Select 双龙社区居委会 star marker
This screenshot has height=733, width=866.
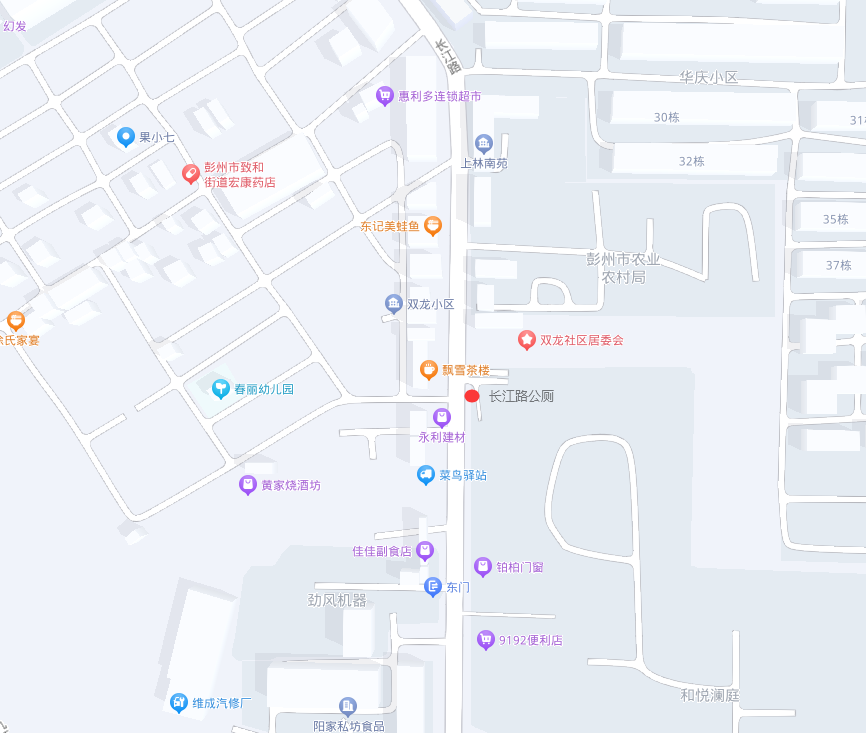[526, 340]
